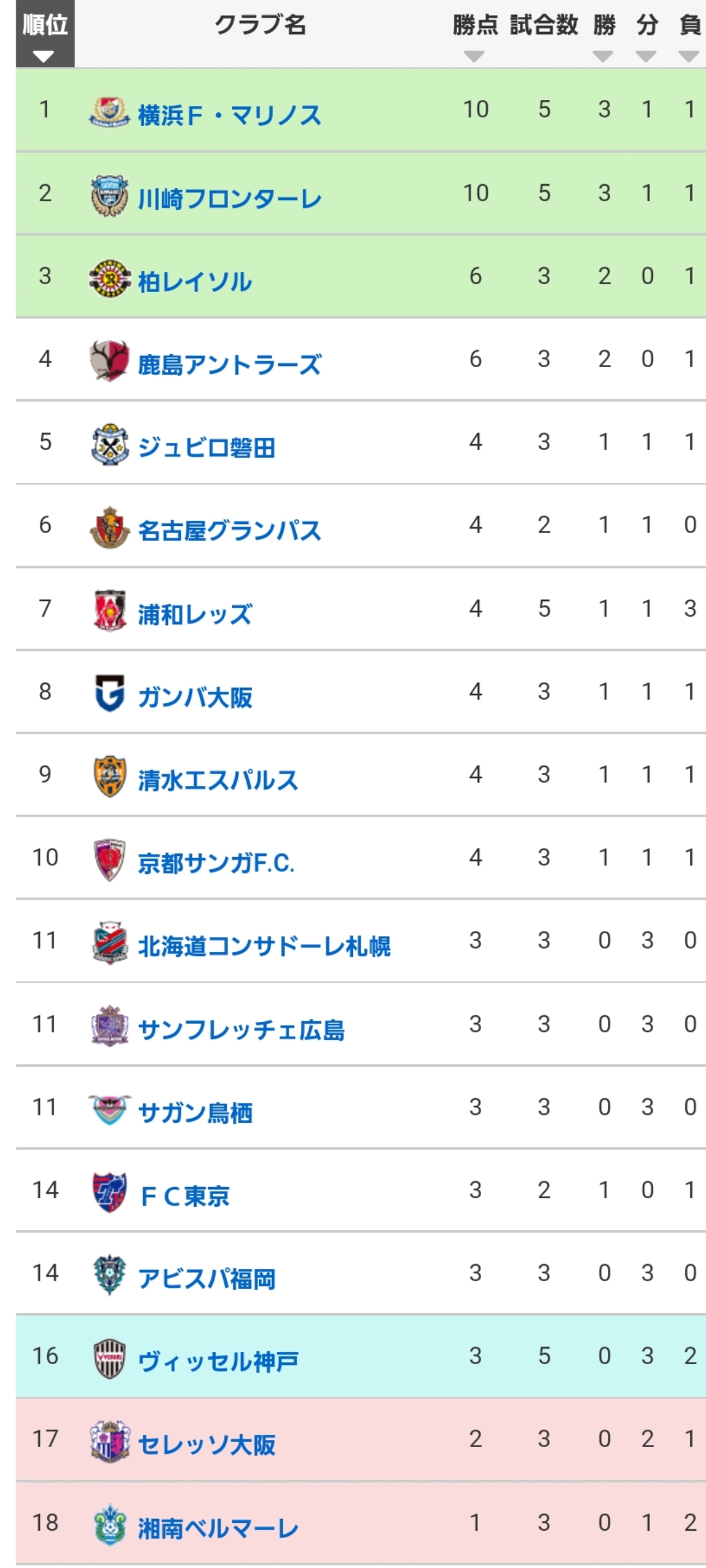View 柏レイソル team details
This screenshot has width=706, height=1568.
click(x=195, y=282)
